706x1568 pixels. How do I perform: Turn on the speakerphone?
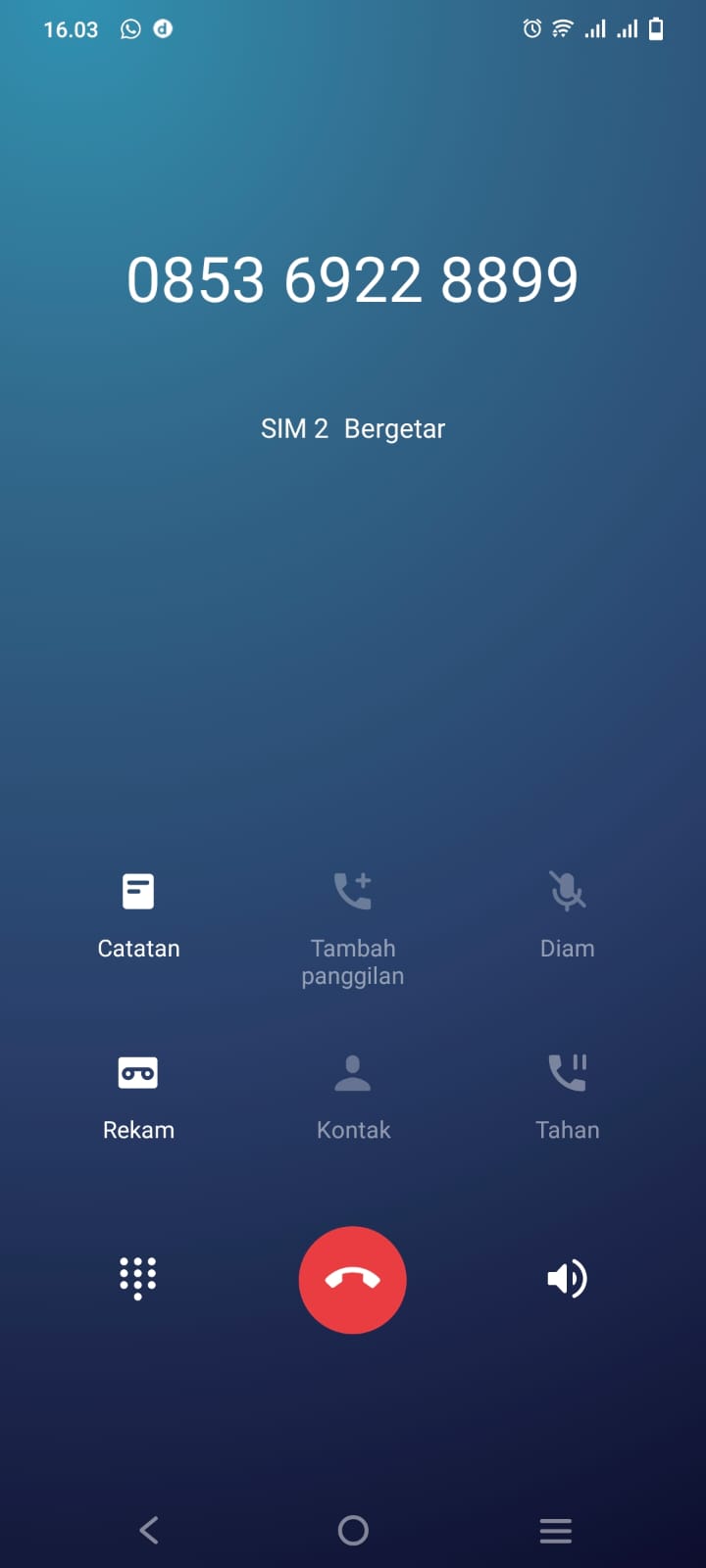click(567, 1278)
